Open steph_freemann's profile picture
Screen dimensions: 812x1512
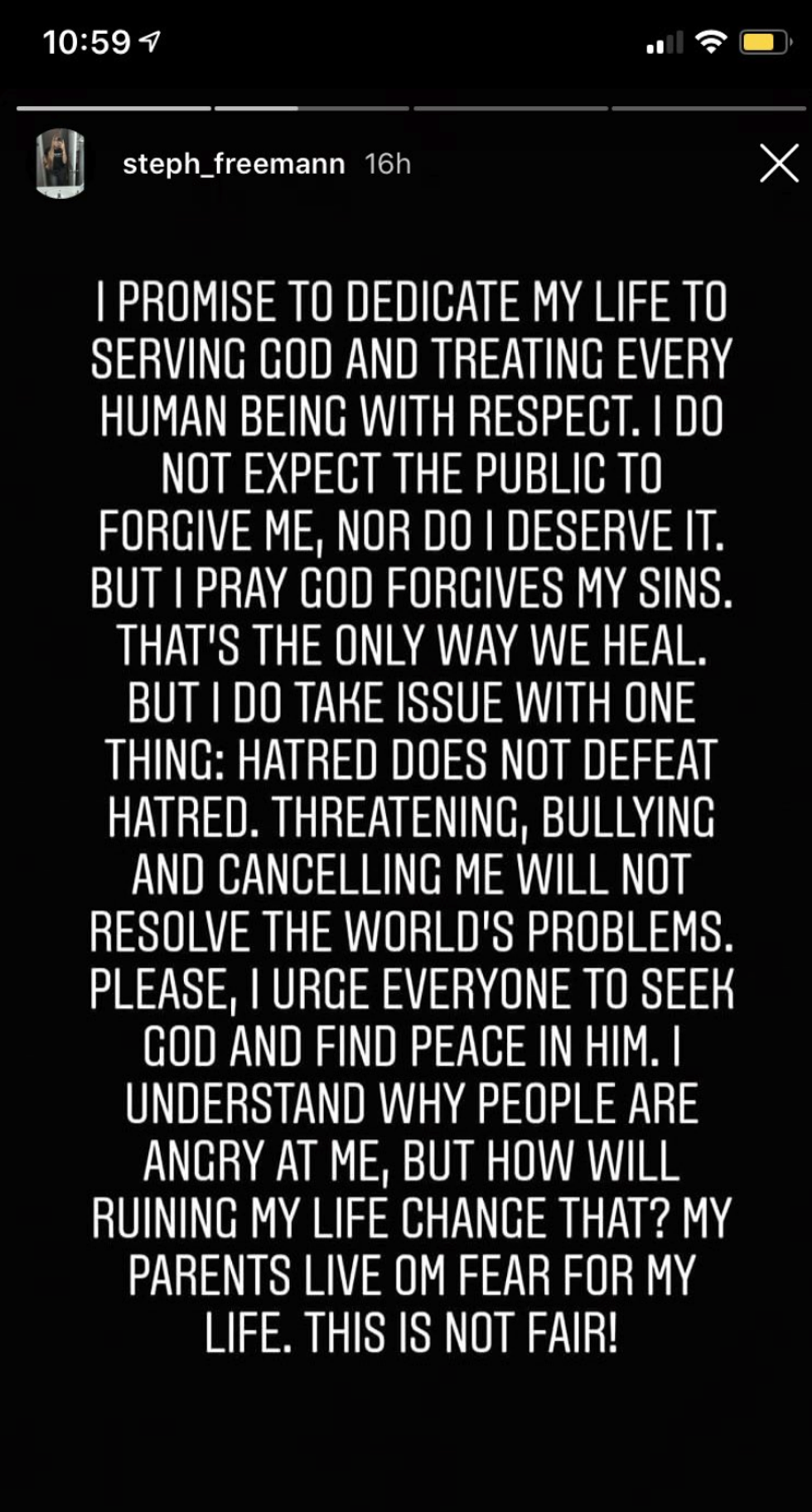[60, 162]
